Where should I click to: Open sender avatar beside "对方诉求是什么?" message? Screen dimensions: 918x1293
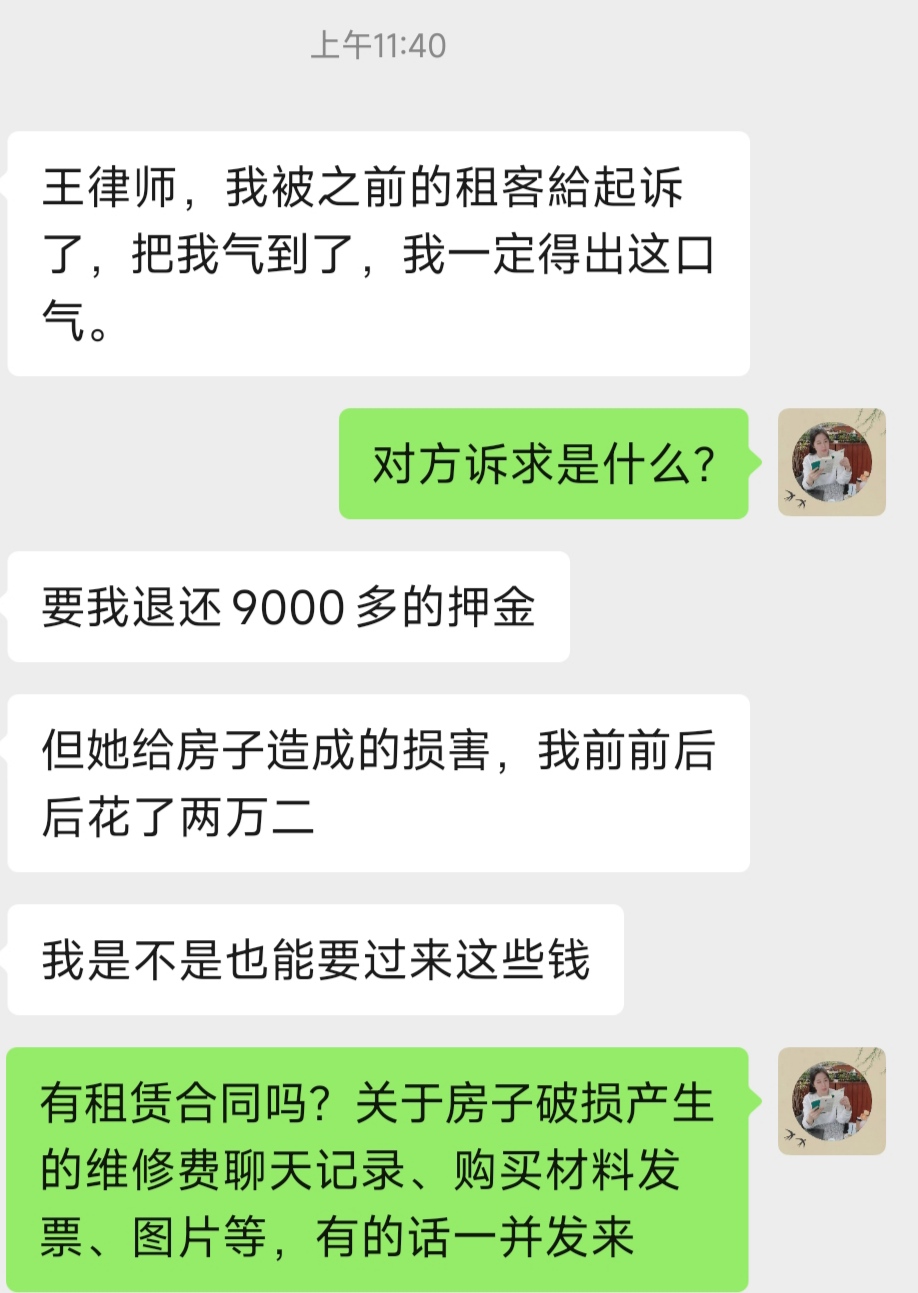[x=831, y=462]
